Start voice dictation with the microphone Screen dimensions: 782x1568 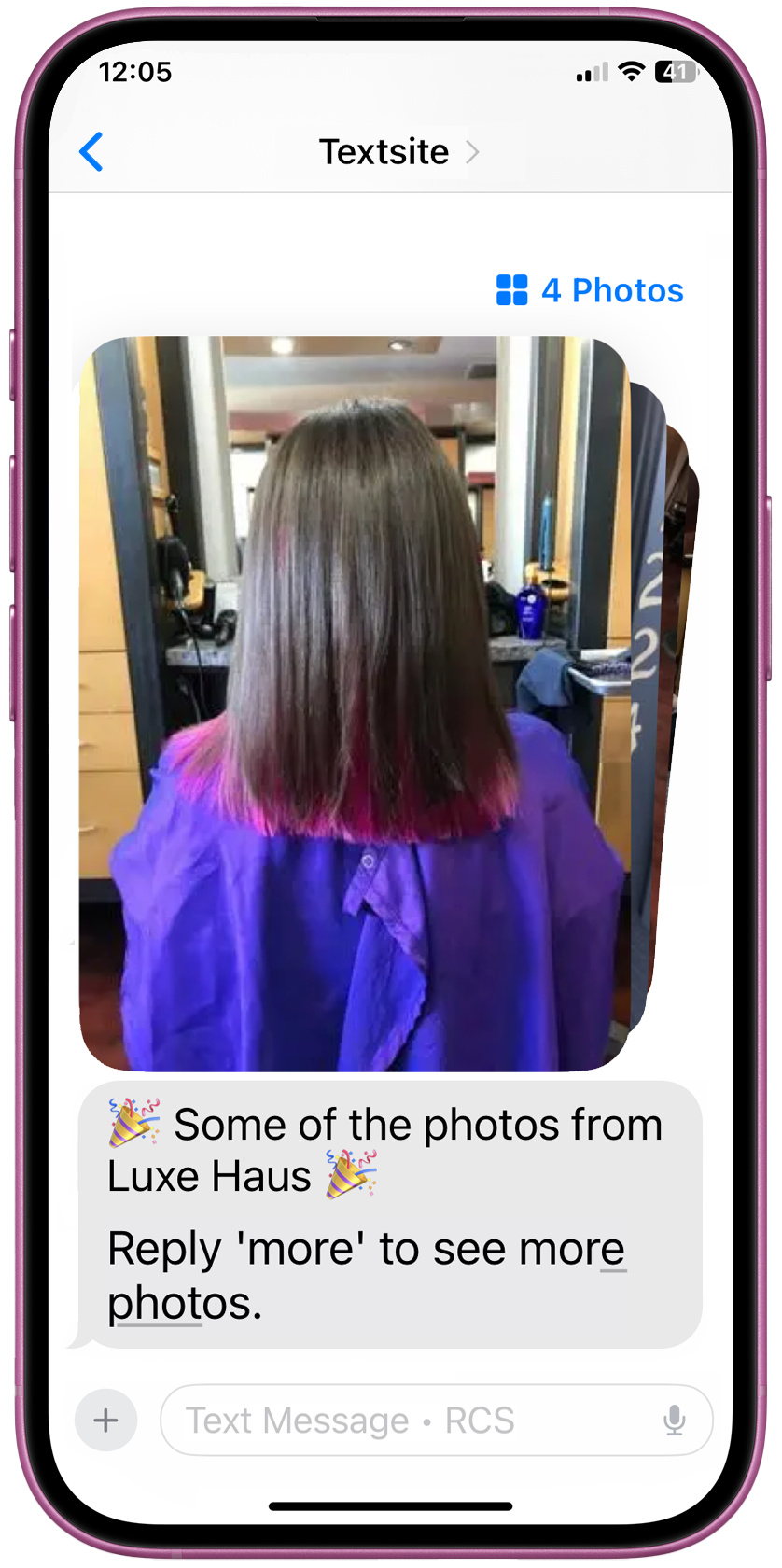(674, 1421)
